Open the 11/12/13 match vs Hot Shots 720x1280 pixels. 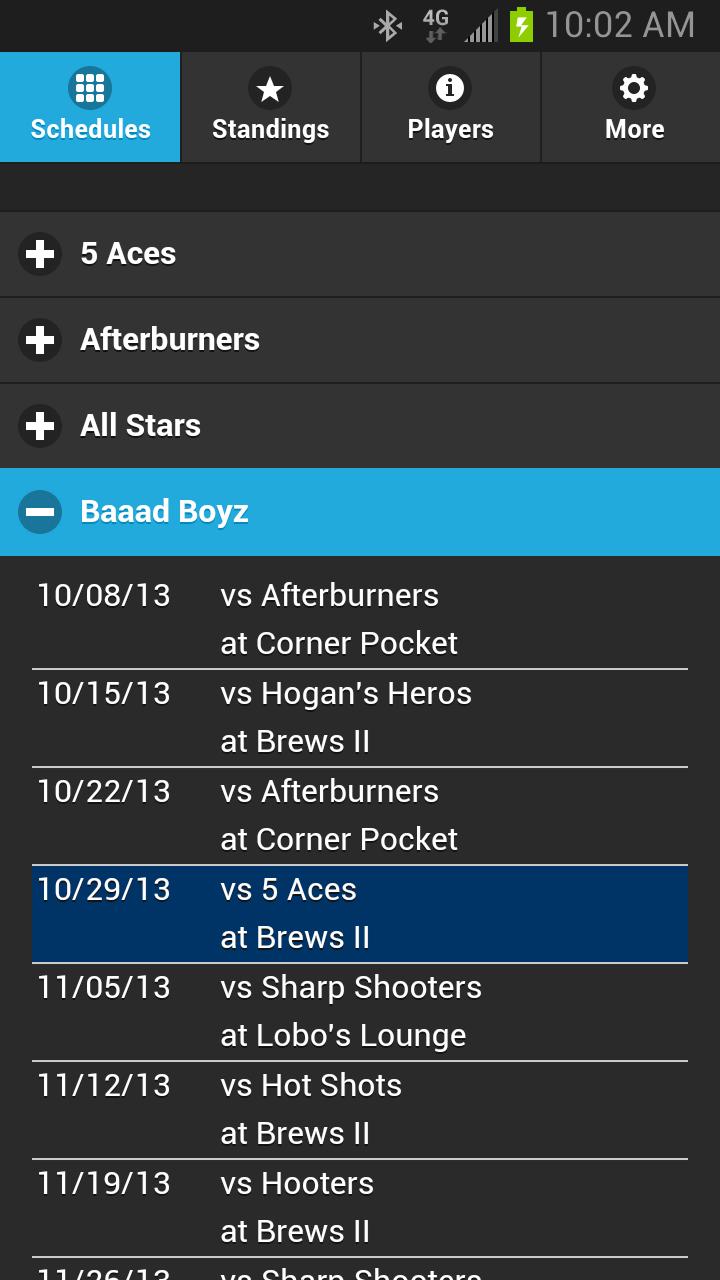360,1109
